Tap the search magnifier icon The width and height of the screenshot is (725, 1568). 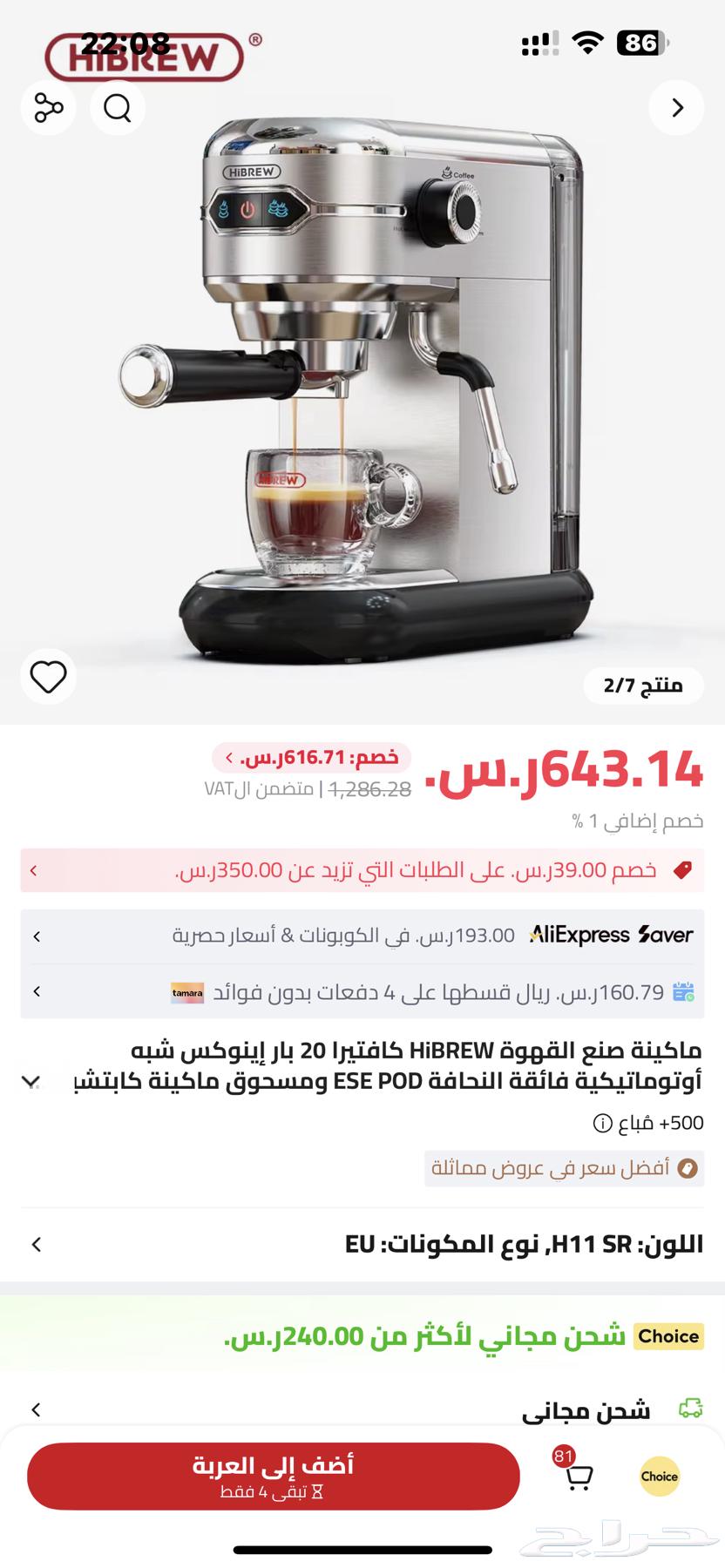tap(118, 107)
